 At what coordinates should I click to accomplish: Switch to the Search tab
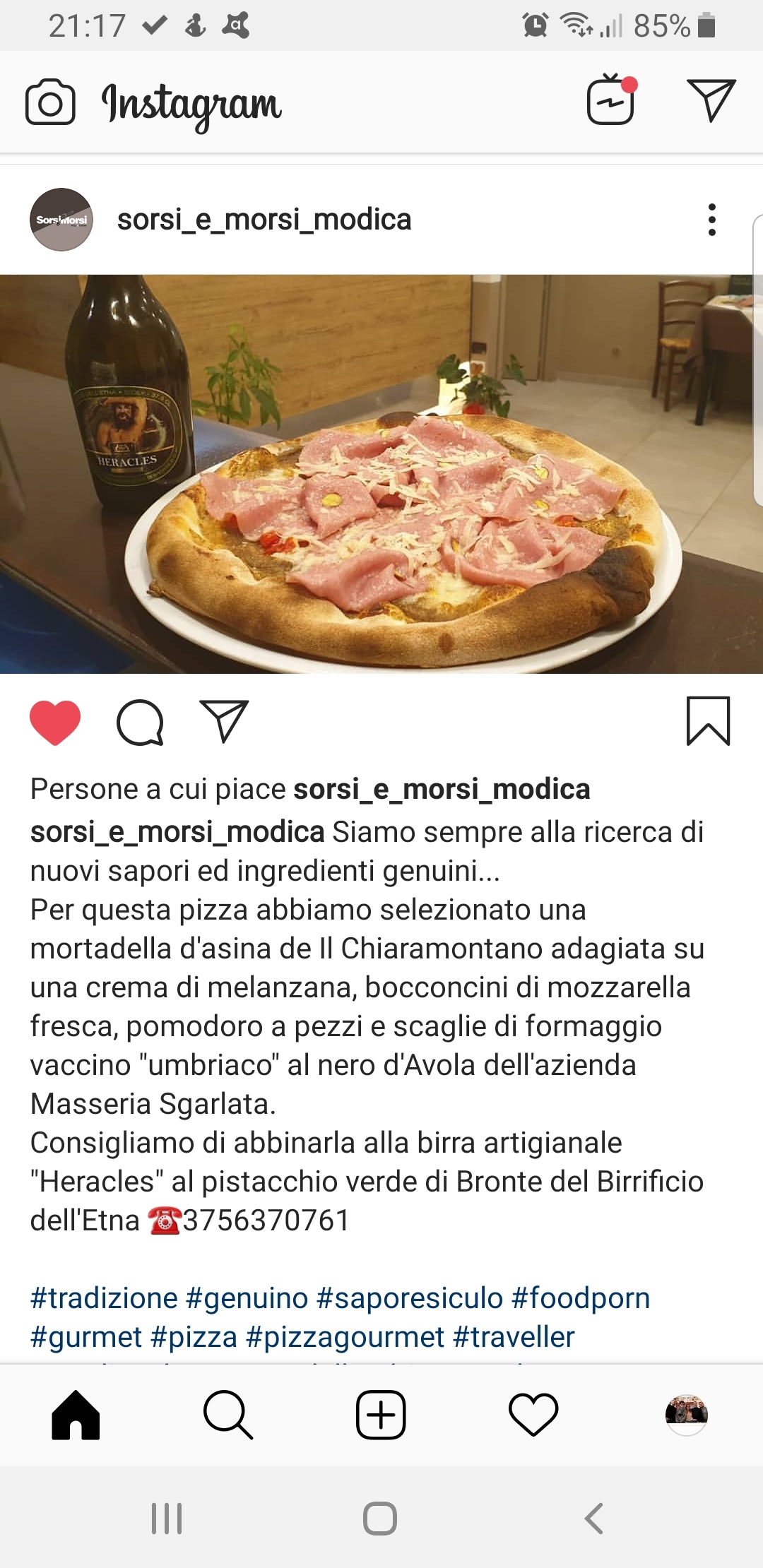coord(227,1415)
